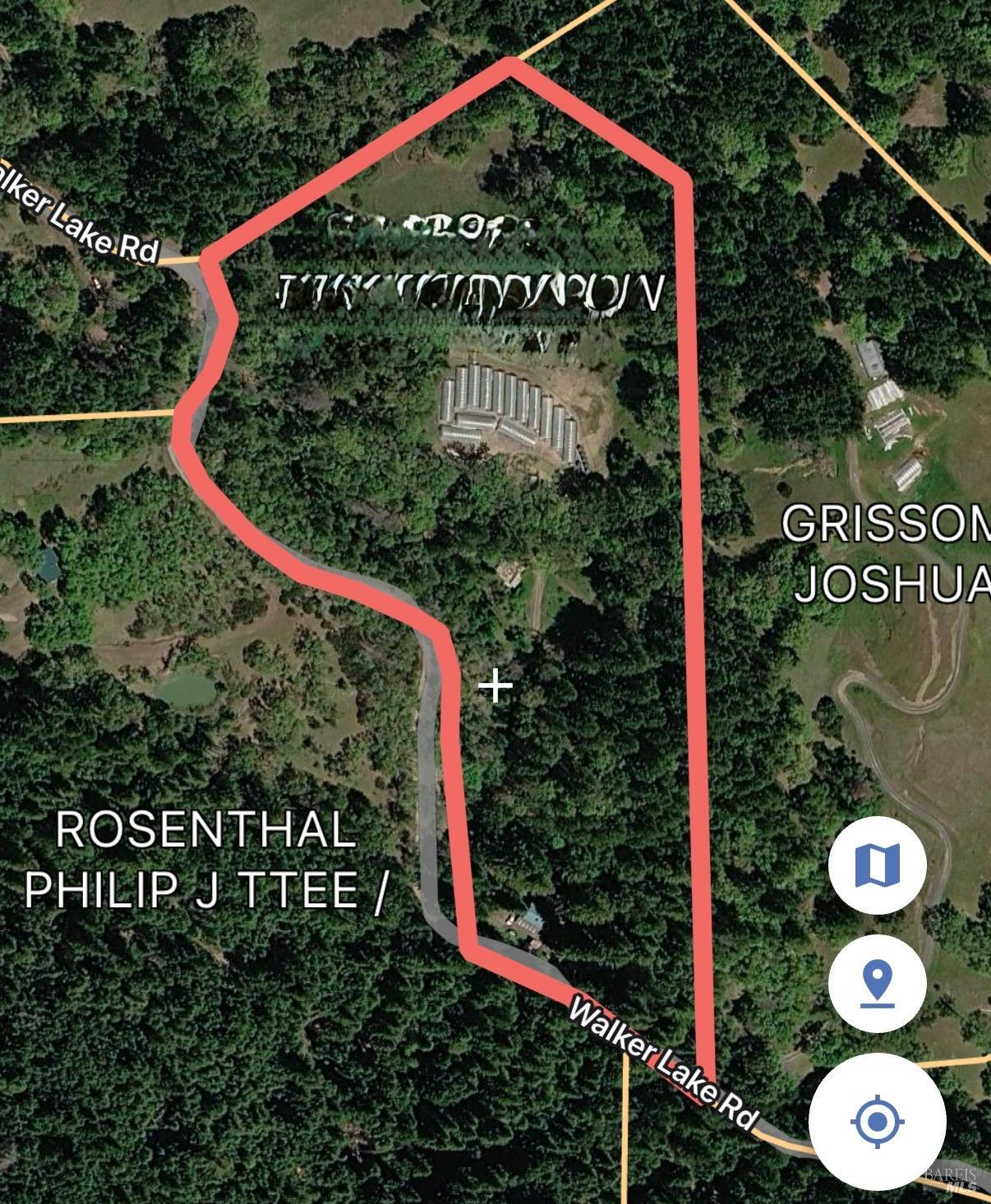Tap the drop pin marker button

[x=877, y=984]
